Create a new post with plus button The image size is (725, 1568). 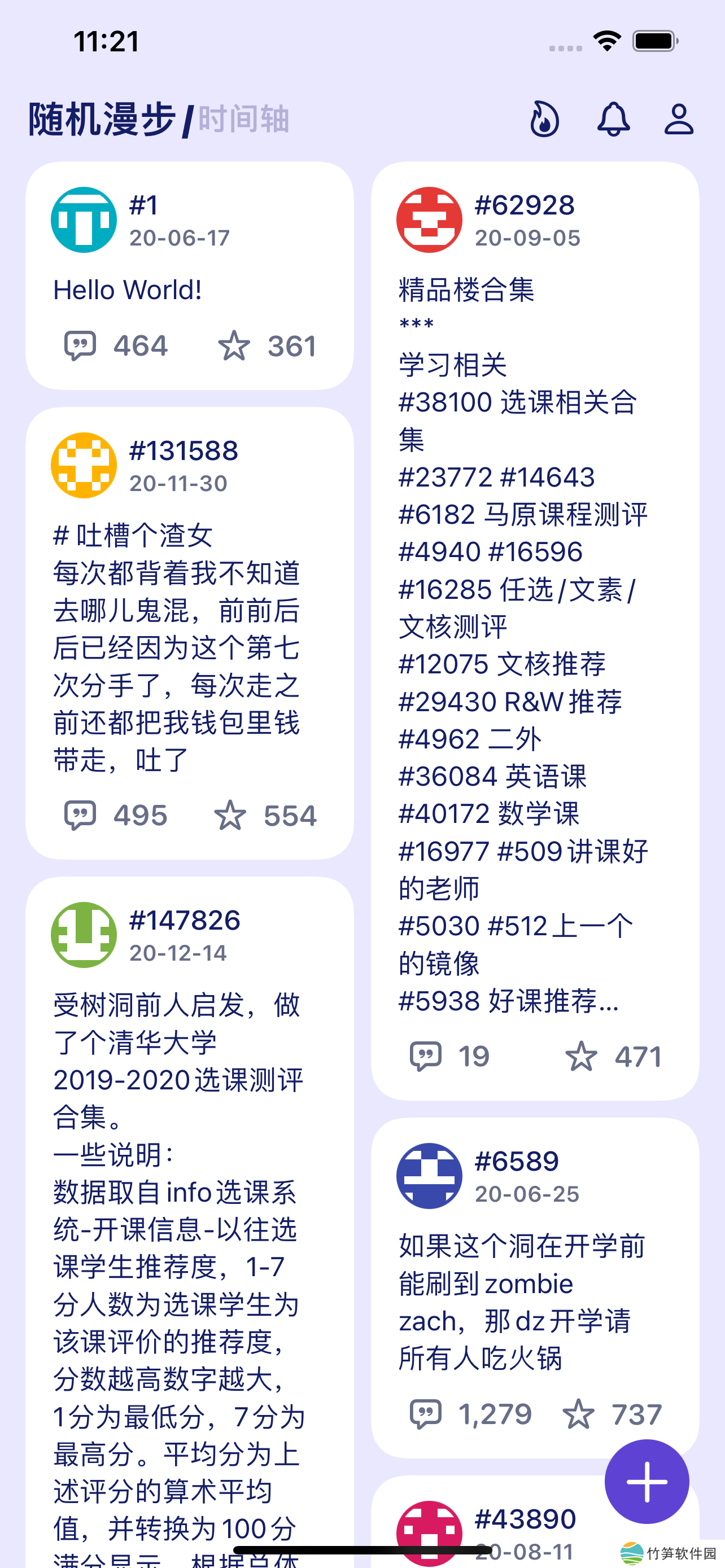coord(647,1481)
